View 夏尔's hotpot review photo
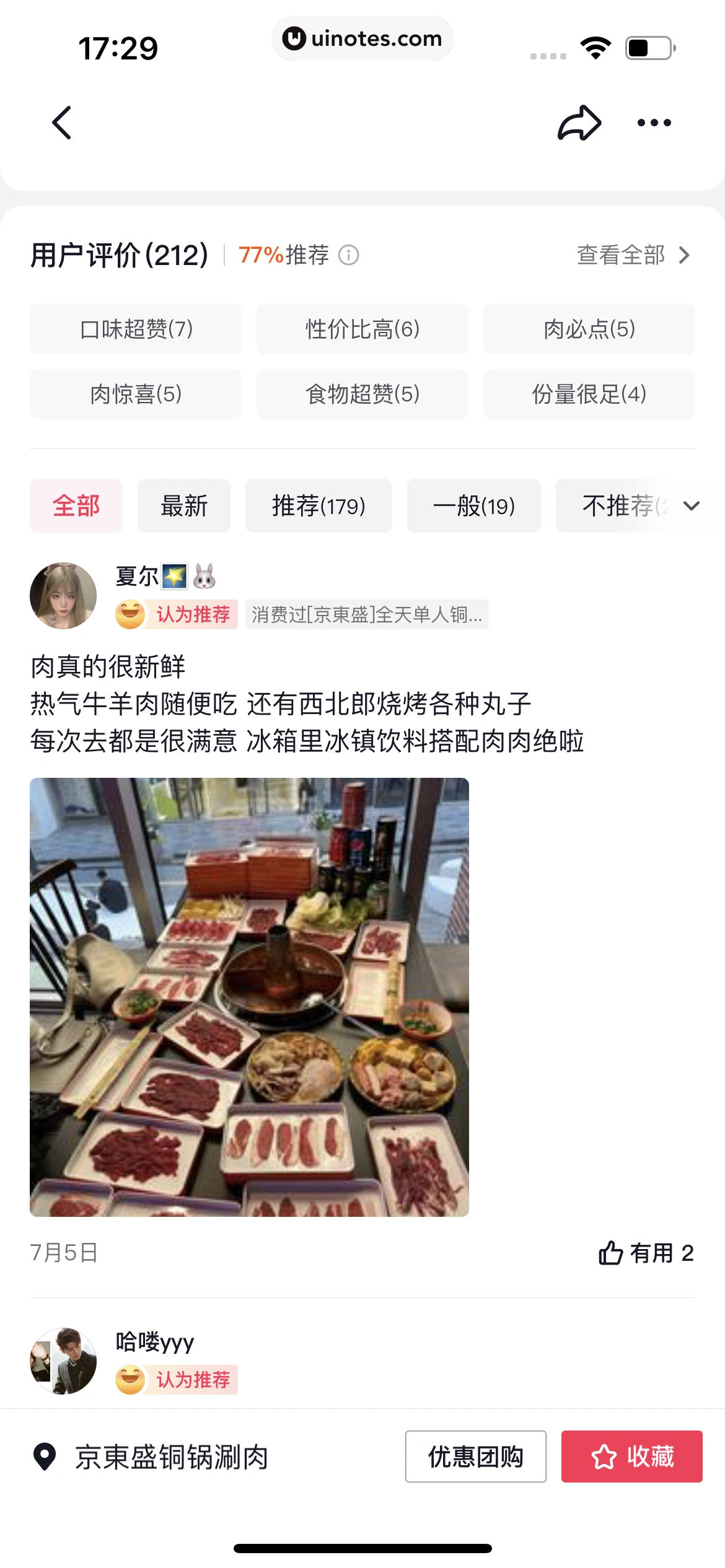 click(x=249, y=997)
